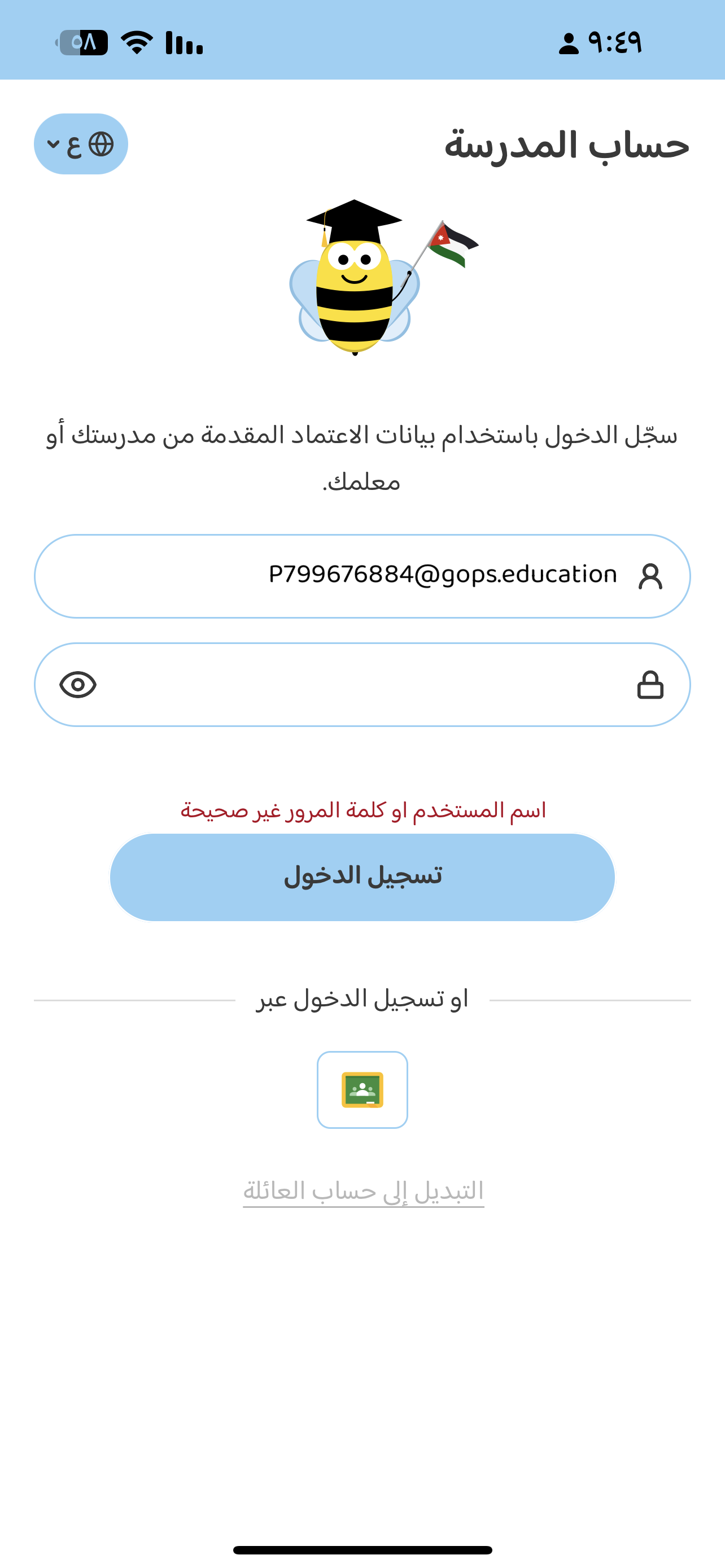Edit the username field with P799676884@gops.education
Image resolution: width=725 pixels, height=1568 pixels.
pos(442,575)
